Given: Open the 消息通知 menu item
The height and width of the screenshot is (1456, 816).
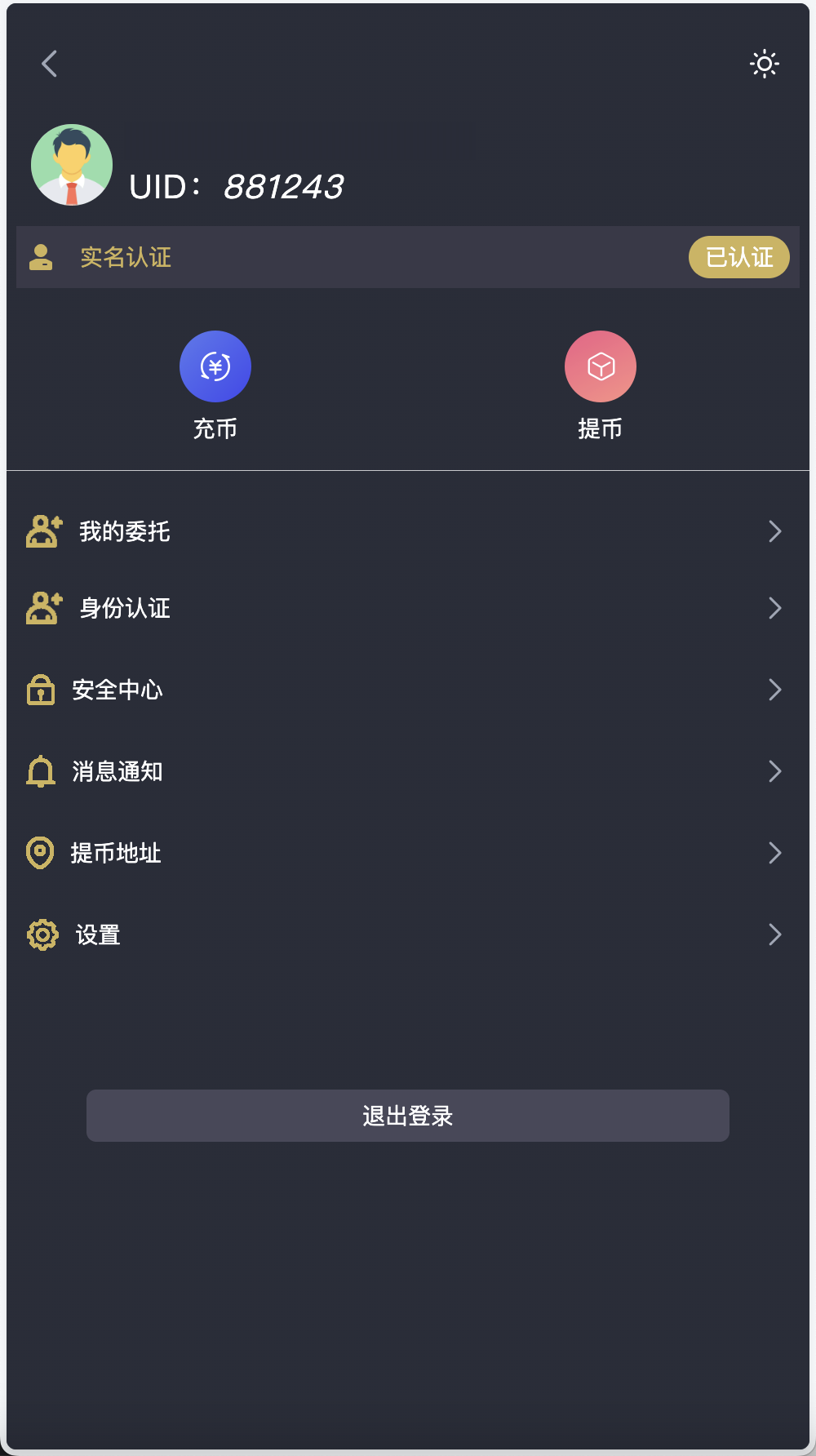Looking at the screenshot, I should click(x=117, y=771).
